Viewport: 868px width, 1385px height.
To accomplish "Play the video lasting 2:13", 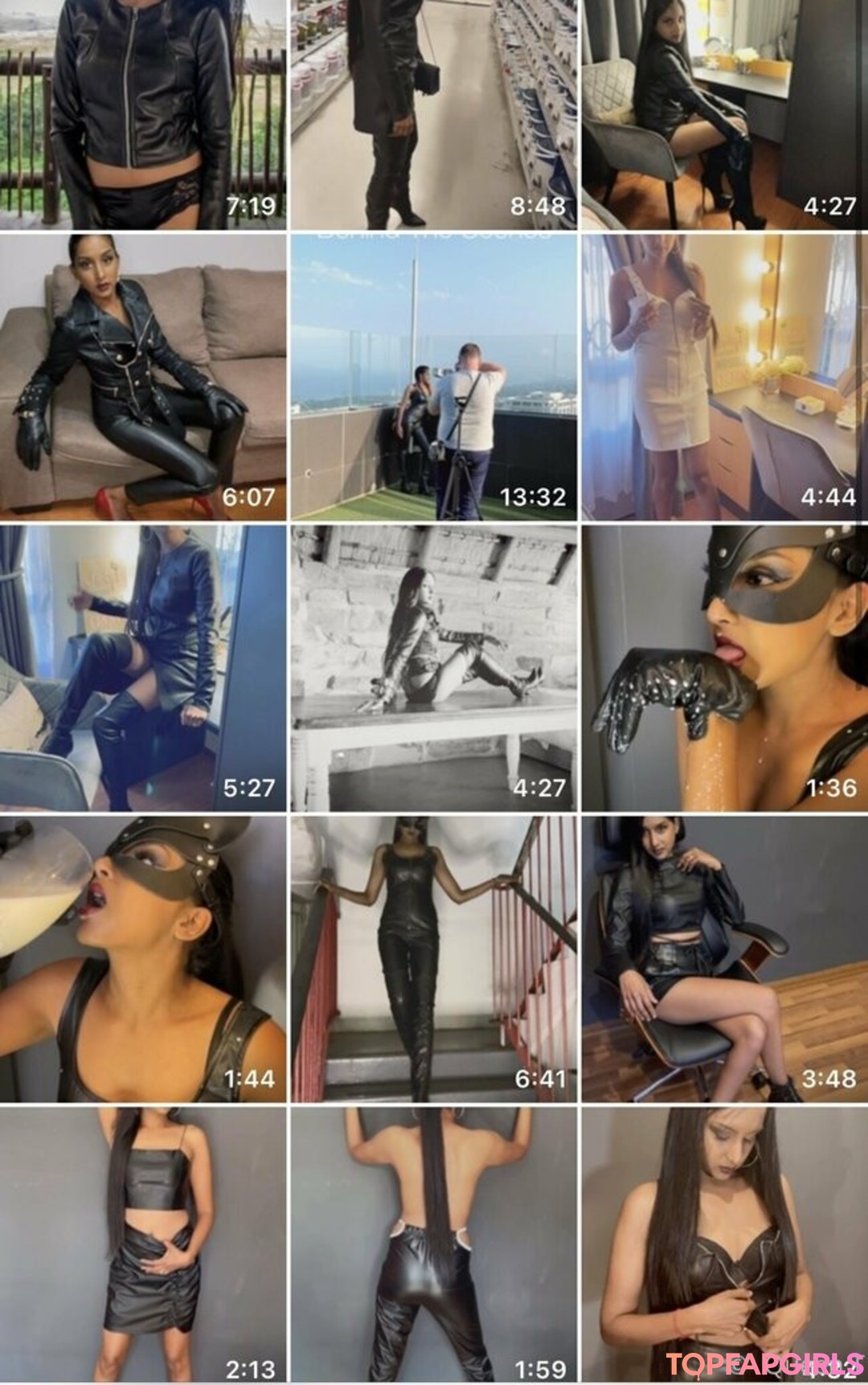I will pyautogui.click(x=143, y=1244).
